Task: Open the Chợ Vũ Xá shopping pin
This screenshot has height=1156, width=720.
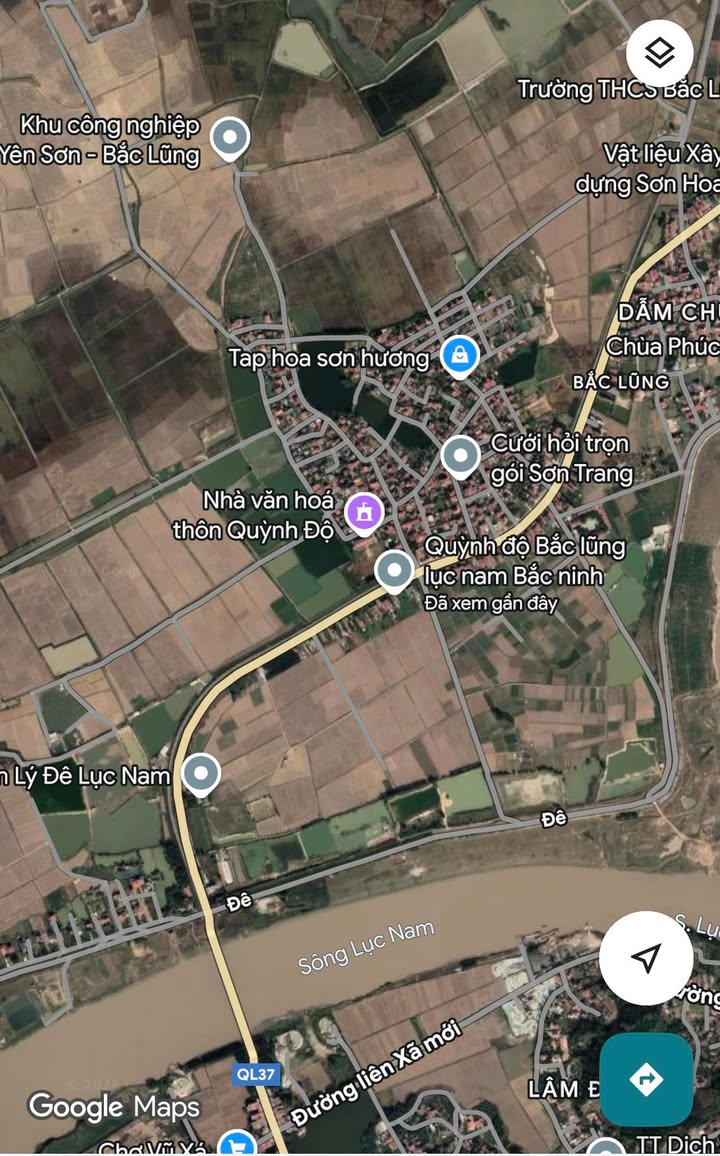Action: click(236, 1143)
